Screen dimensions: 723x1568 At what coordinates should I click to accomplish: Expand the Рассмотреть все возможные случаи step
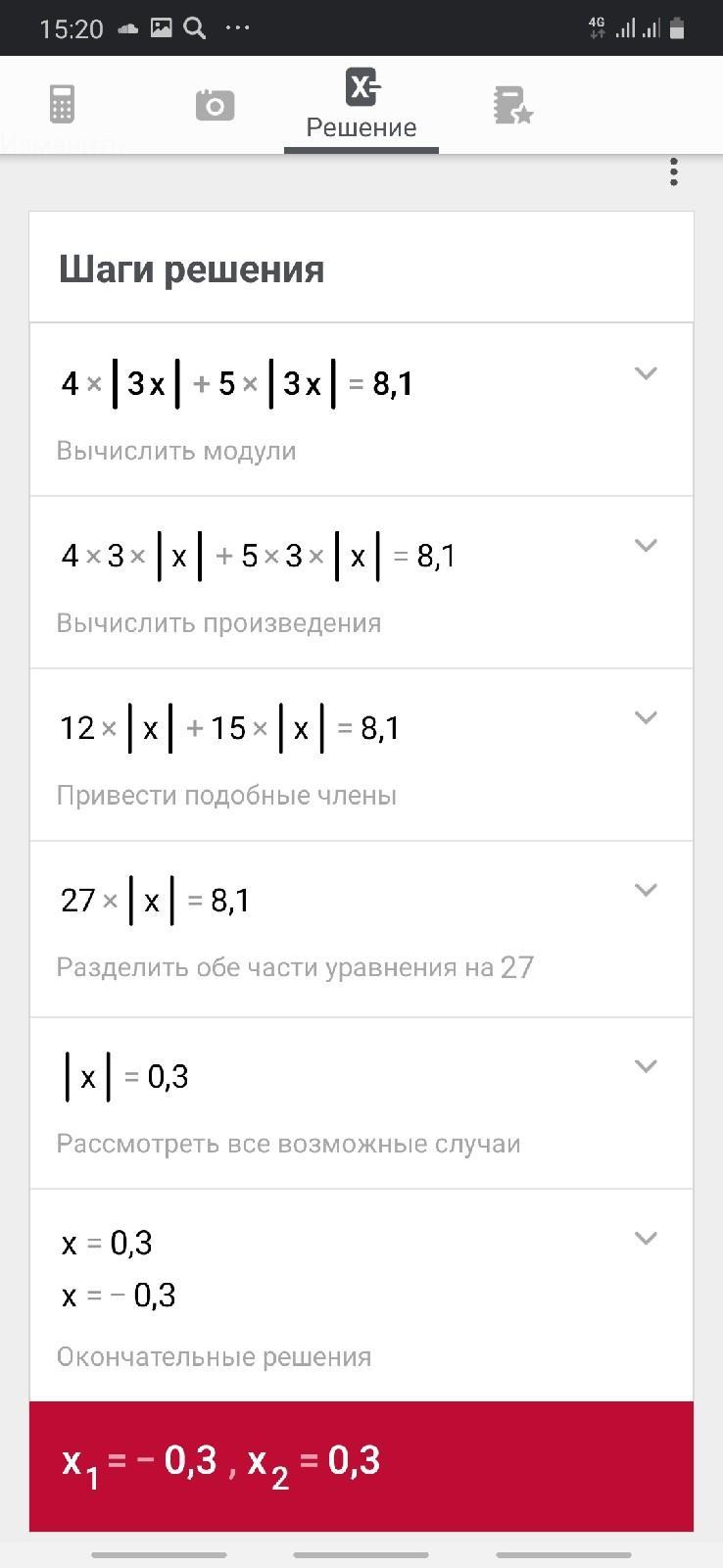(x=645, y=1066)
